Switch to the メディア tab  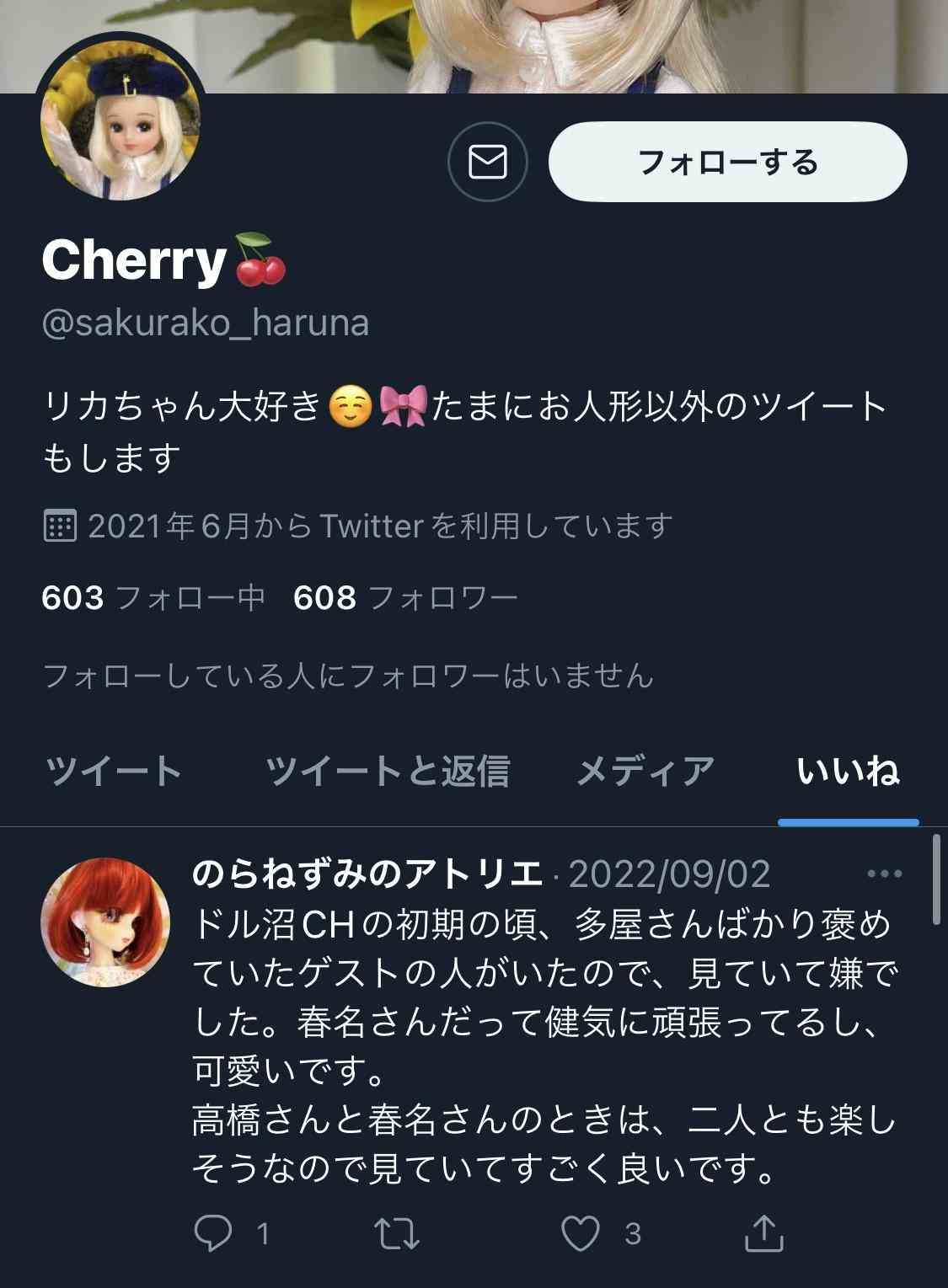pos(645,771)
